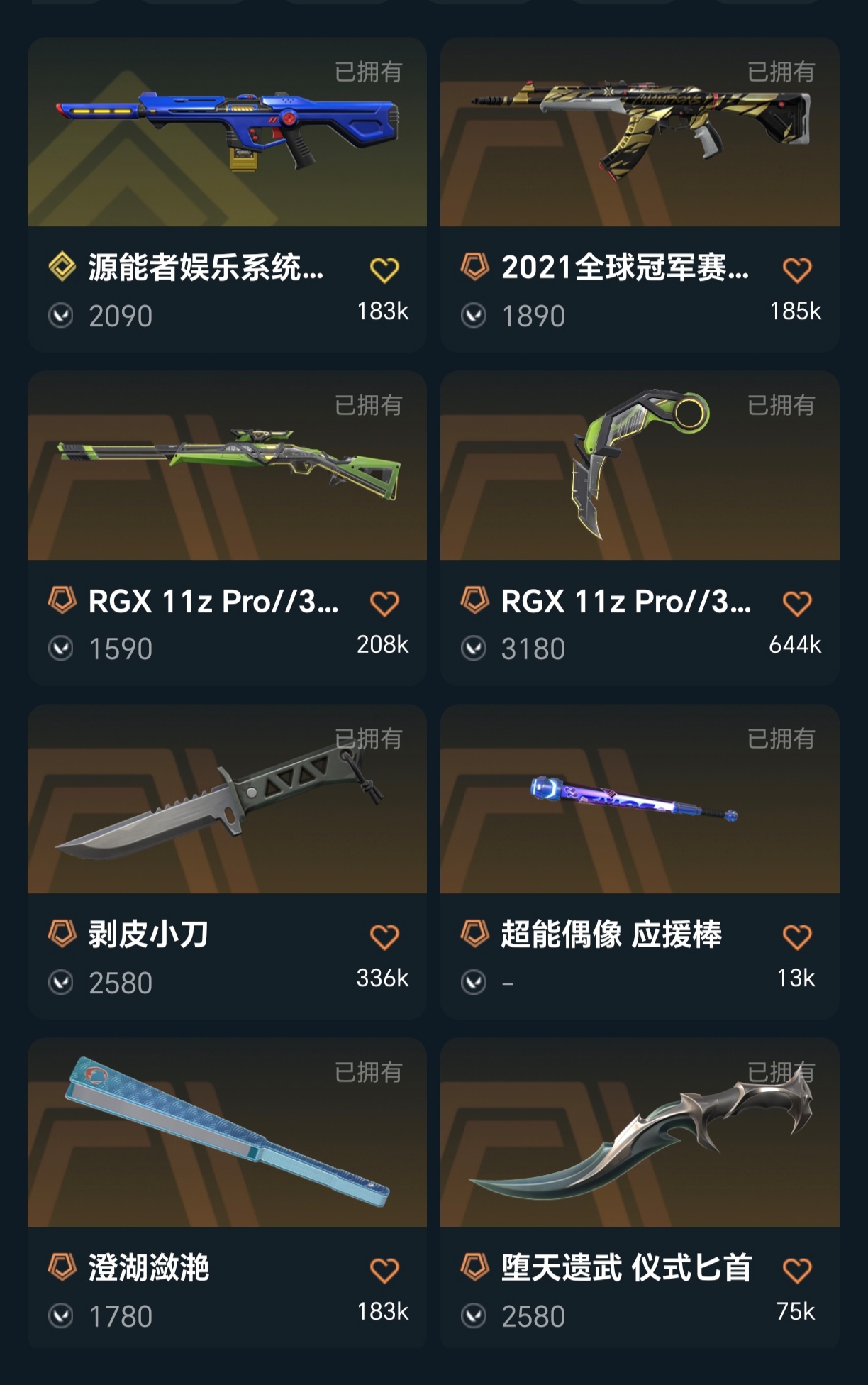The width and height of the screenshot is (868, 1385).
Task: Open the 堕天遗武 仪式匕首 card
Action: click(x=640, y=1134)
